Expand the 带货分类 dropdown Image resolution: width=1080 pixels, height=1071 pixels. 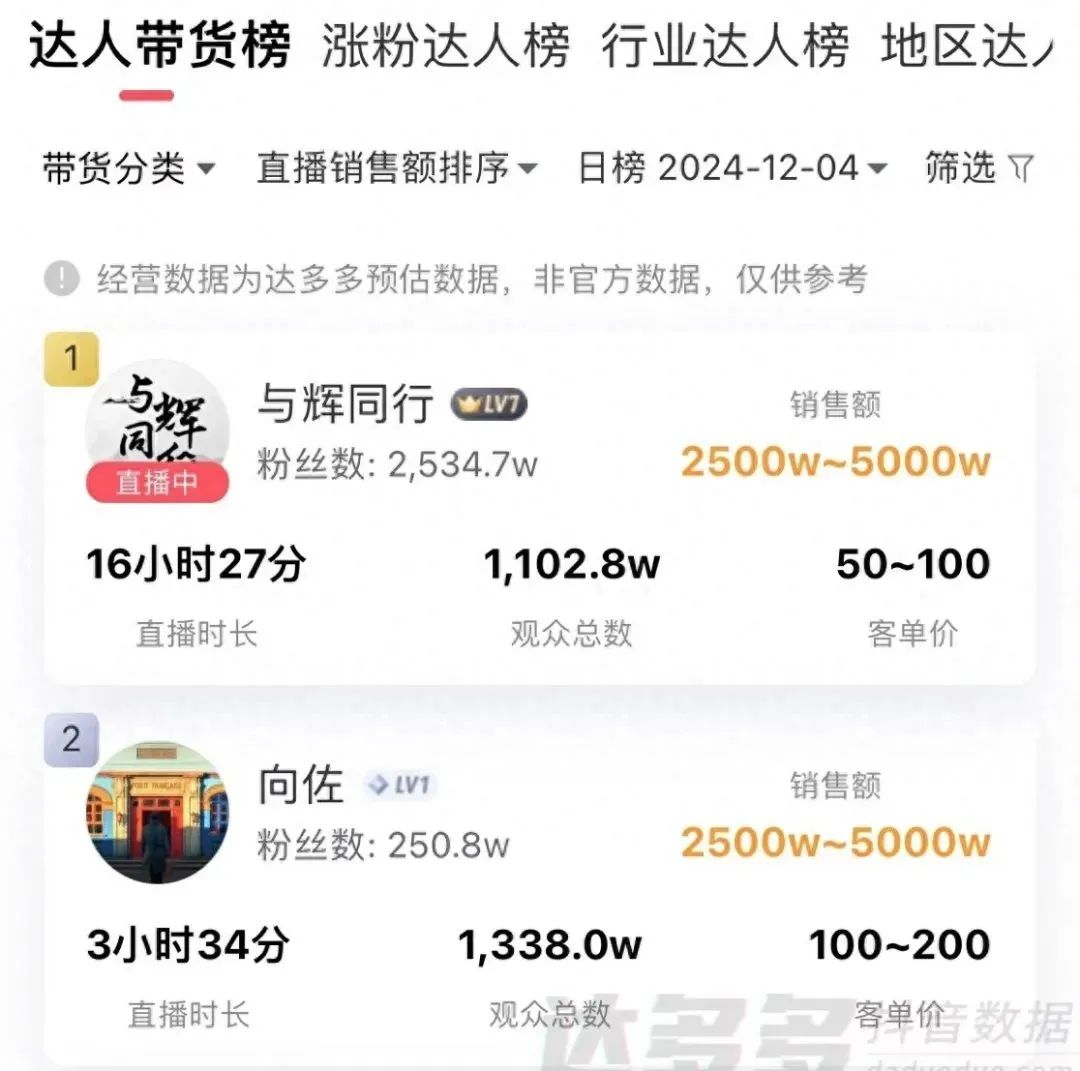point(128,168)
